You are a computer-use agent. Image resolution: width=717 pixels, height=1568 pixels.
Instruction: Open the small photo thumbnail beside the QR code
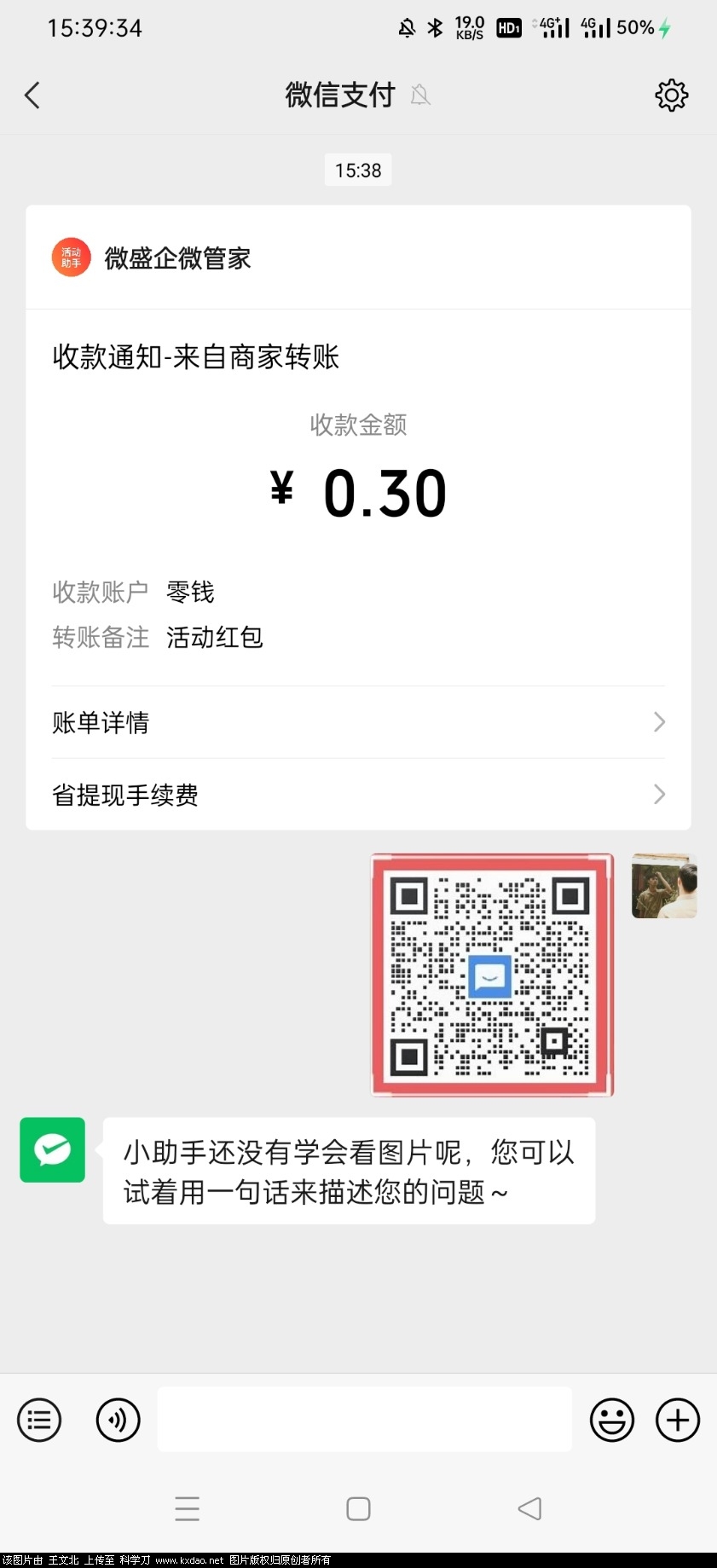[664, 886]
